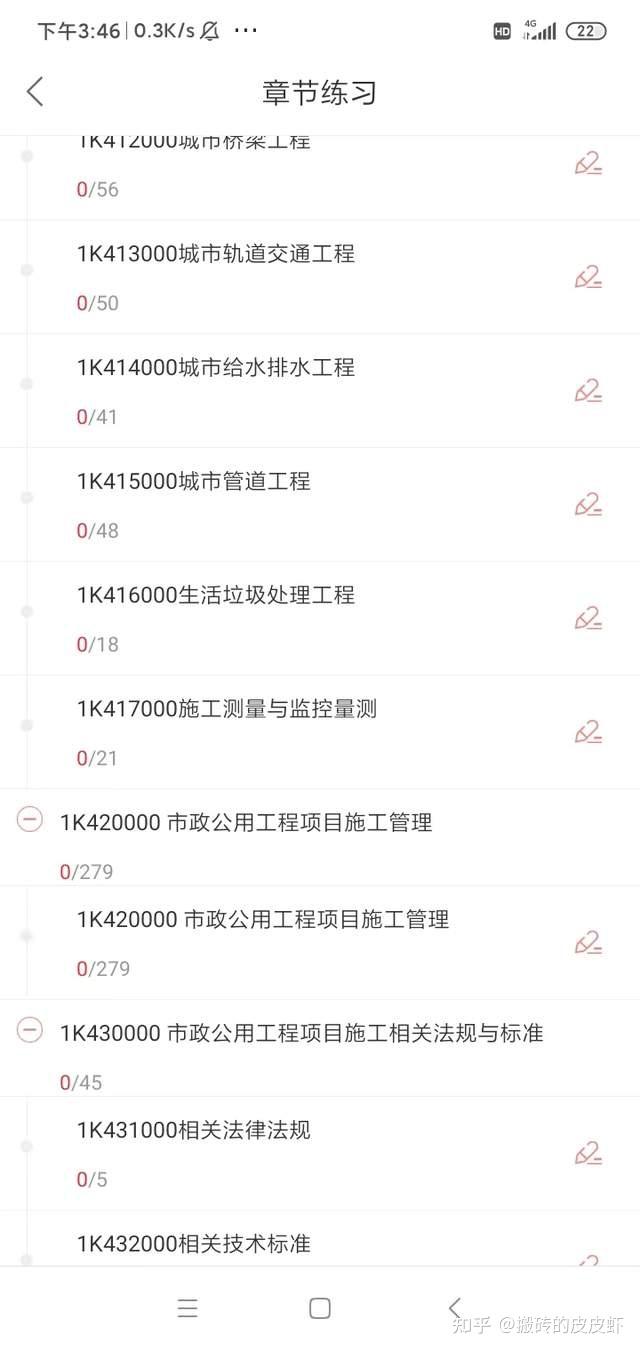This screenshot has width=640, height=1351.
Task: Open the system recent apps menu
Action: tap(187, 1308)
